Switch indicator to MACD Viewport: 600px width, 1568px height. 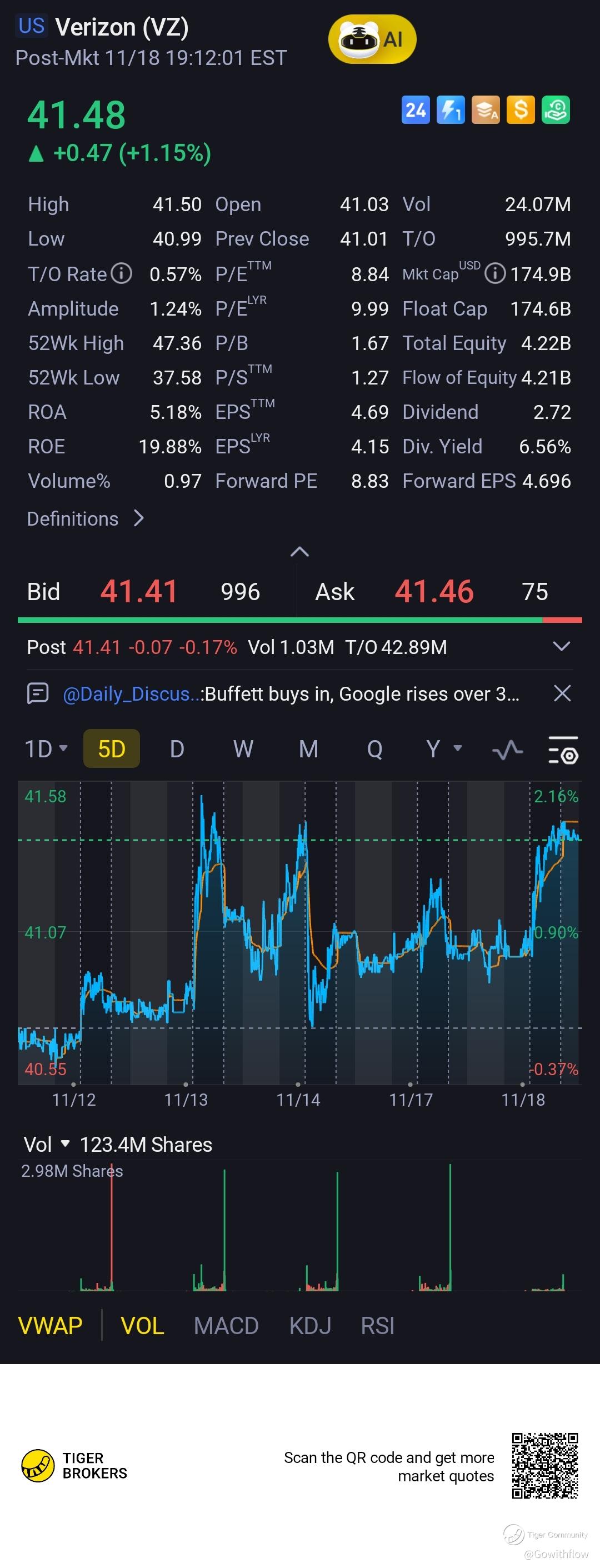point(226,1325)
